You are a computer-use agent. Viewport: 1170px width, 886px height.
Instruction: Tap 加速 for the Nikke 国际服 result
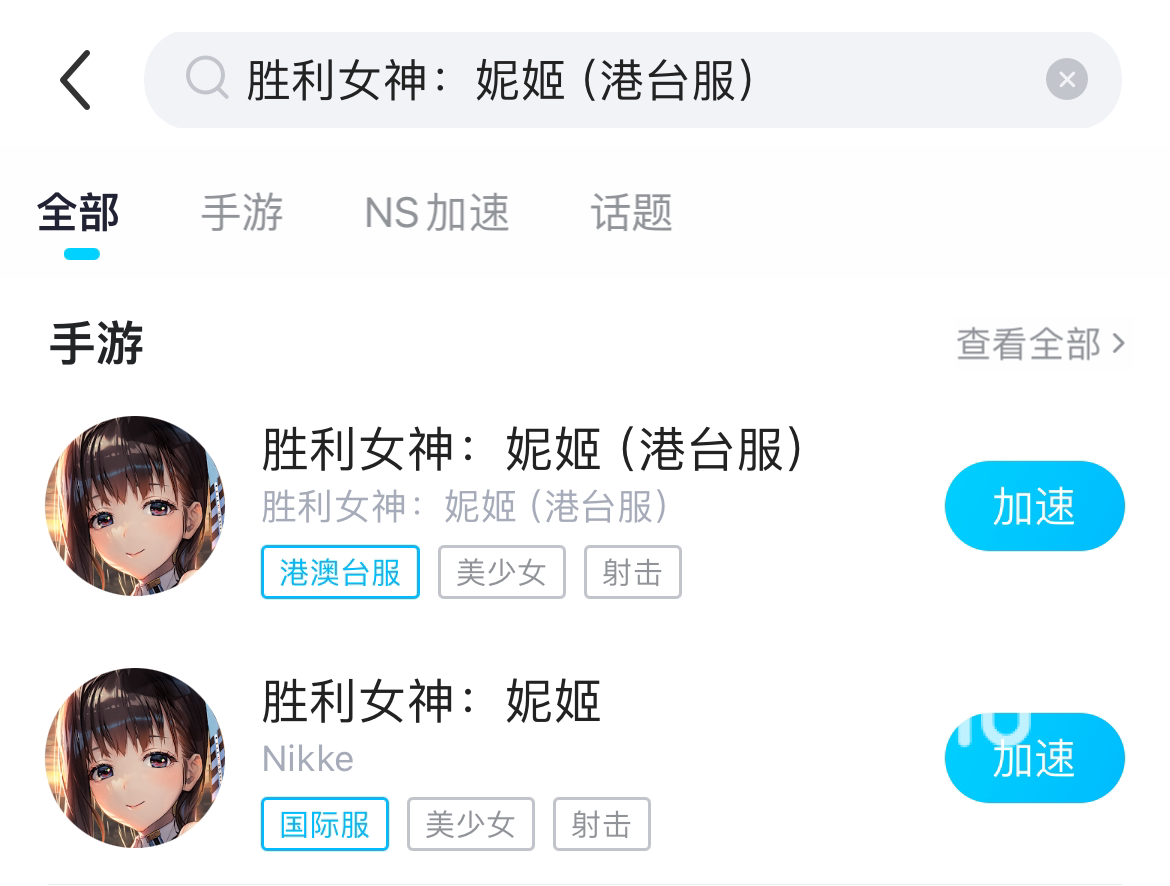[1034, 758]
